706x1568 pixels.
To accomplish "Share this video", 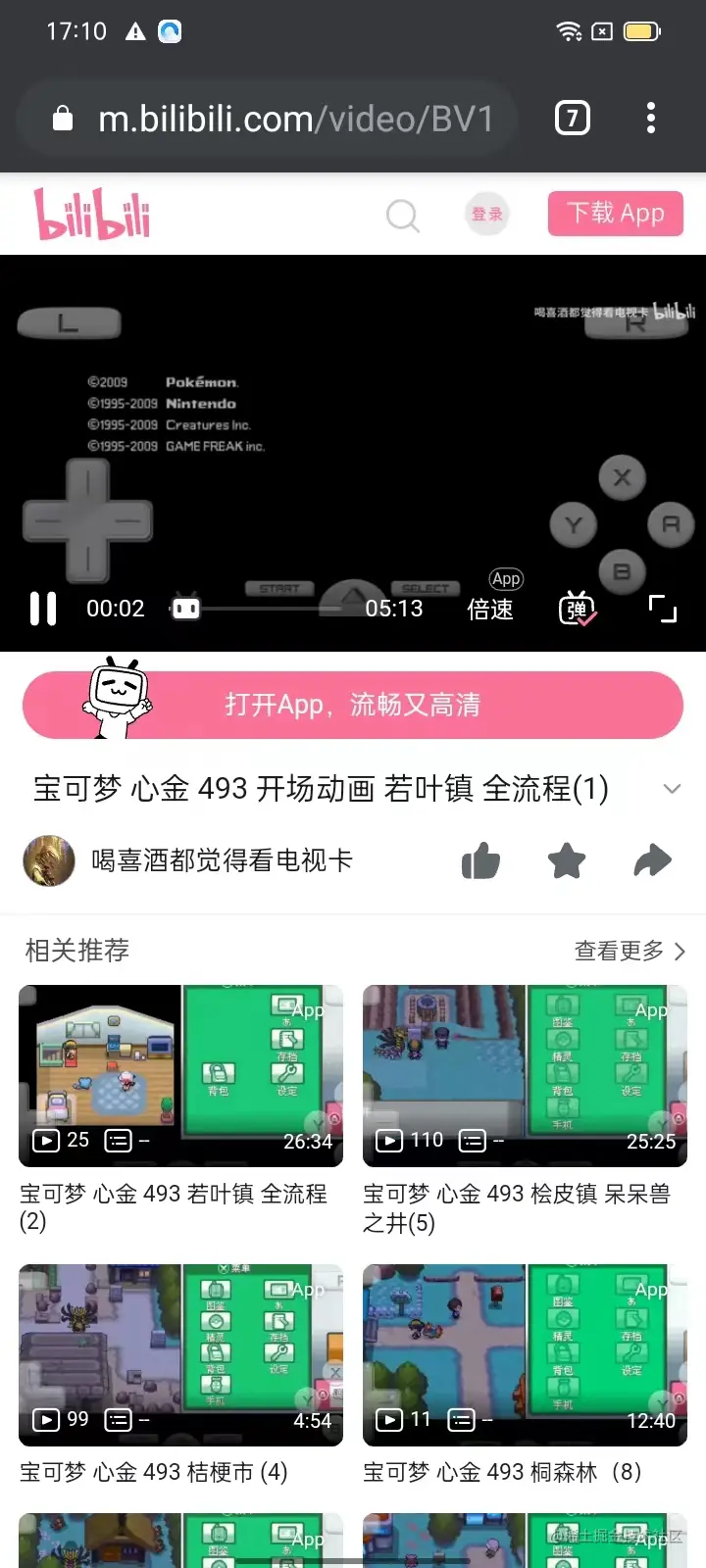I will pos(652,861).
